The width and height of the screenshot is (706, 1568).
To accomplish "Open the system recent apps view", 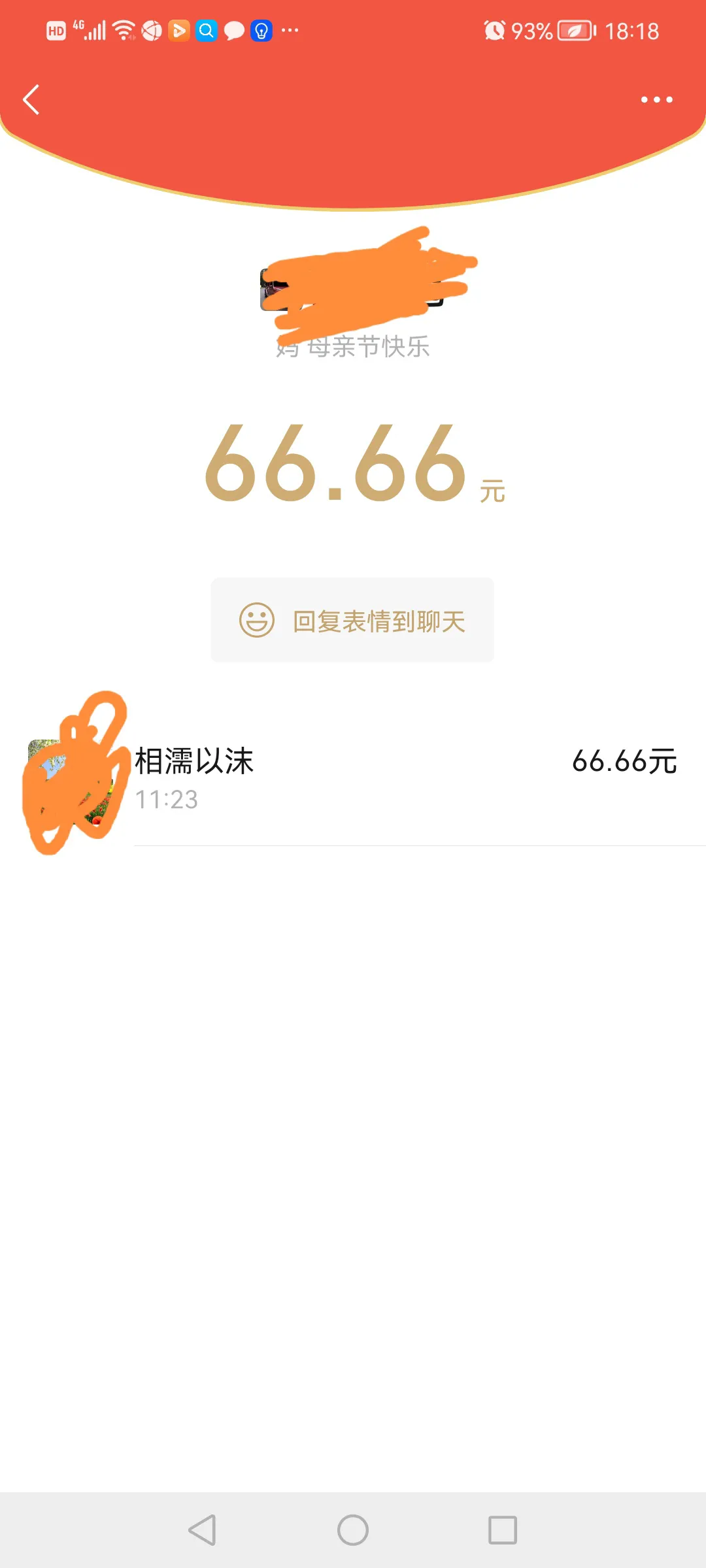I will click(x=502, y=1530).
